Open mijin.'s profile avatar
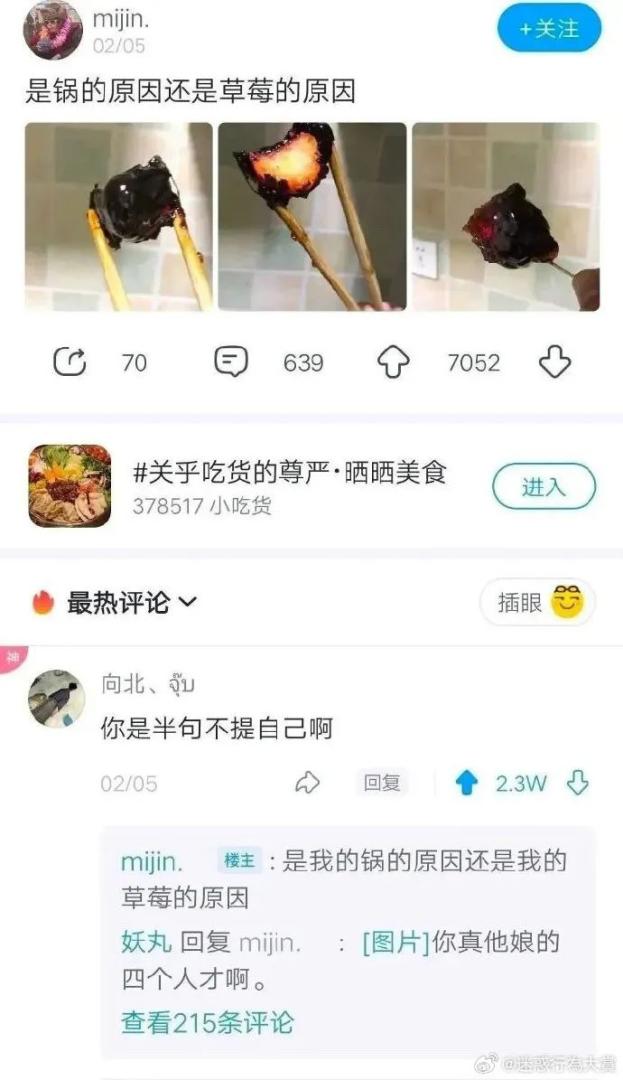 [53, 32]
